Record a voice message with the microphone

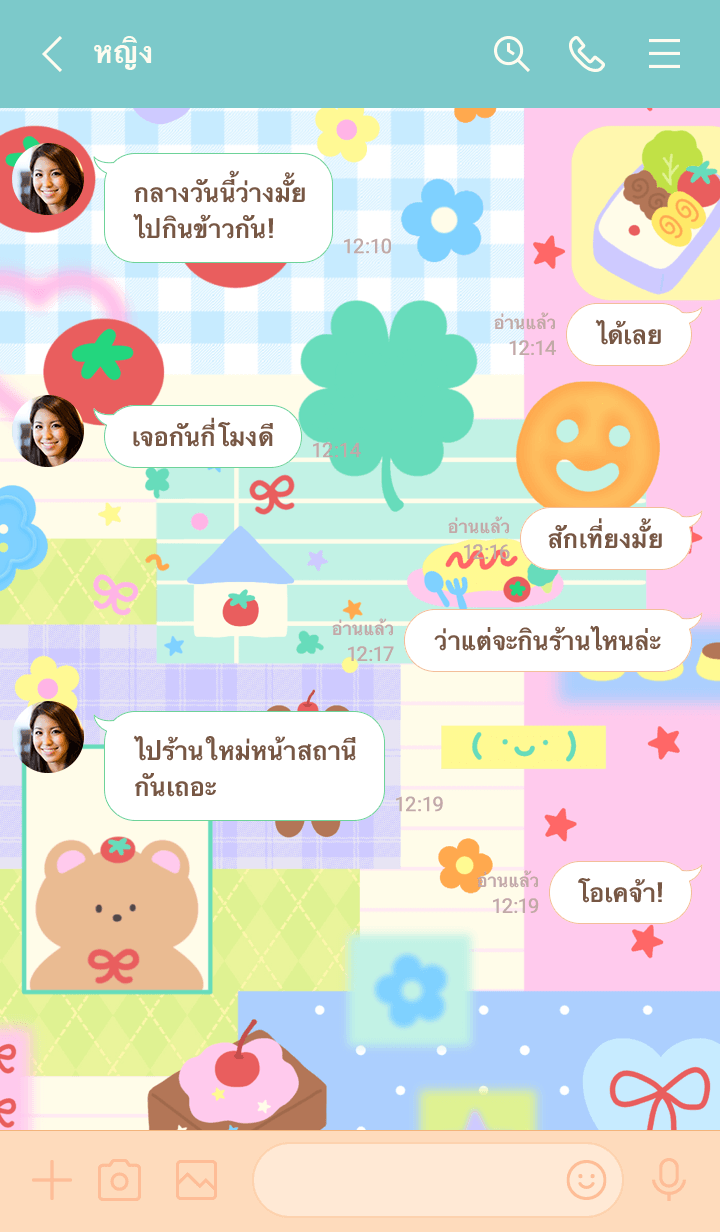[x=668, y=1181]
